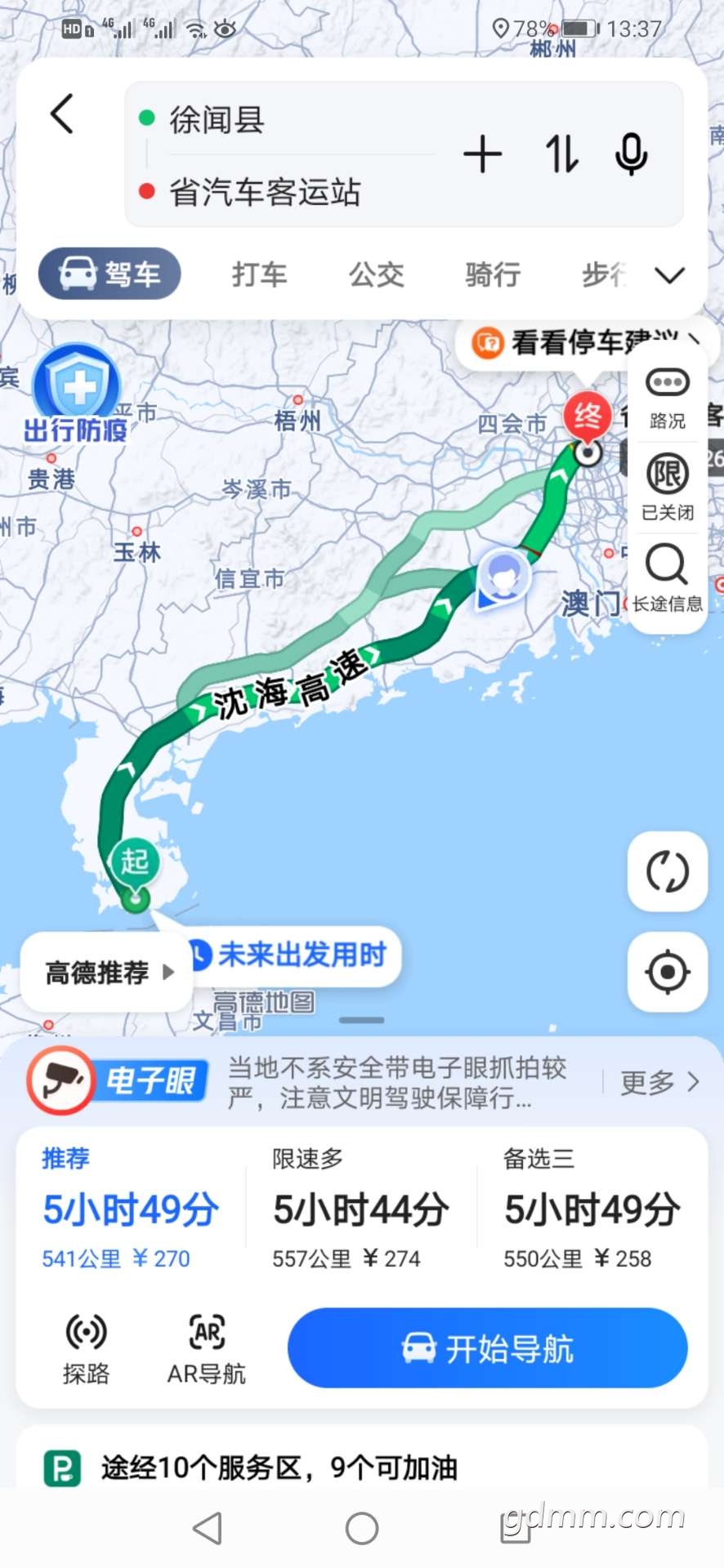Swap origin and destination
This screenshot has width=724, height=1568.
coord(561,154)
